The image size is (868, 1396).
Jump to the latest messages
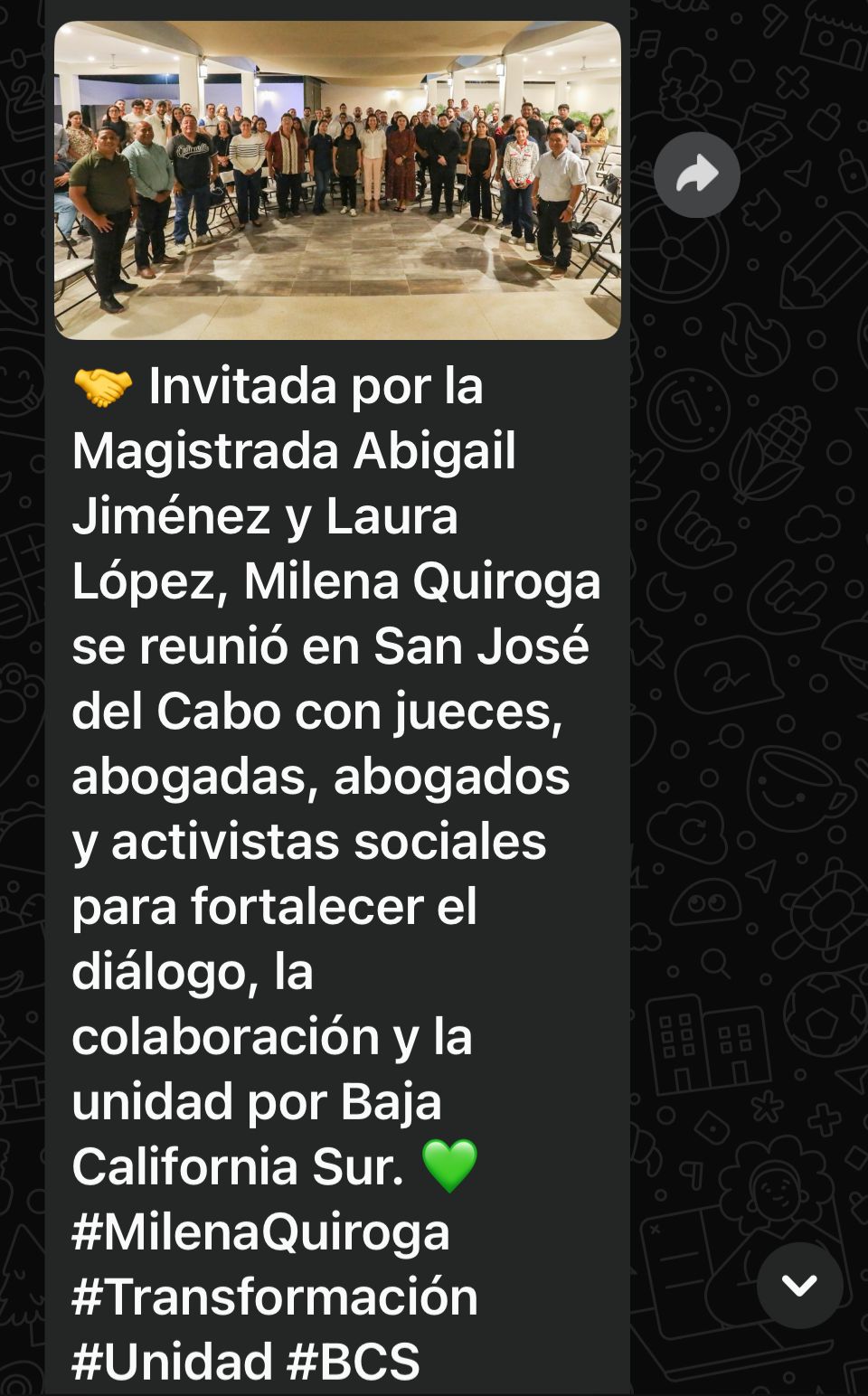(799, 1285)
